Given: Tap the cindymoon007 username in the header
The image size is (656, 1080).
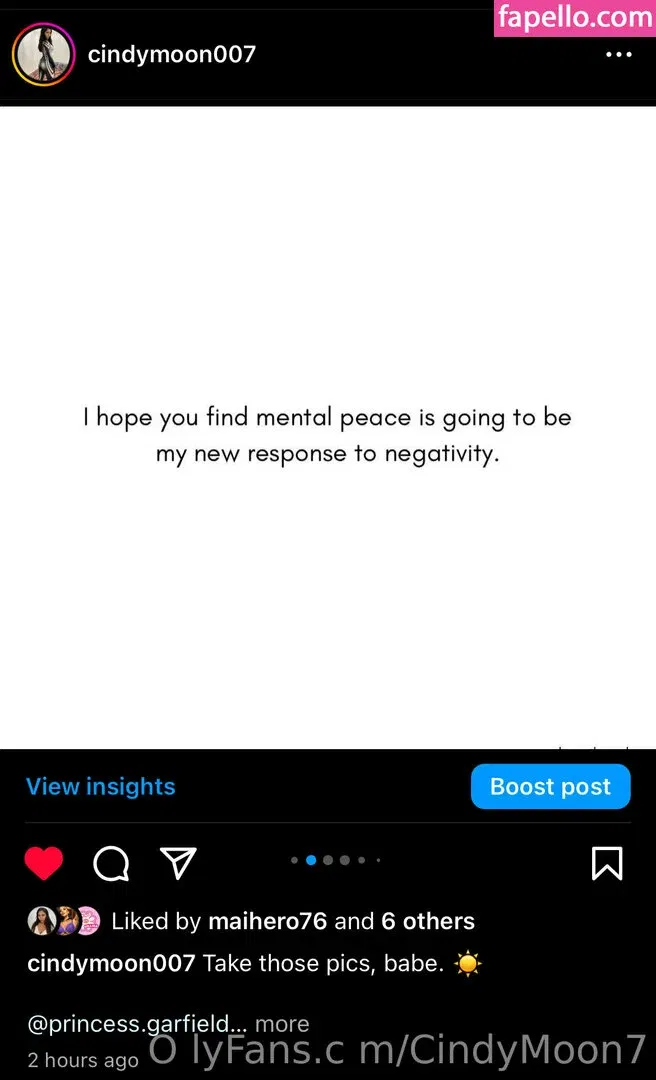Looking at the screenshot, I should [171, 54].
